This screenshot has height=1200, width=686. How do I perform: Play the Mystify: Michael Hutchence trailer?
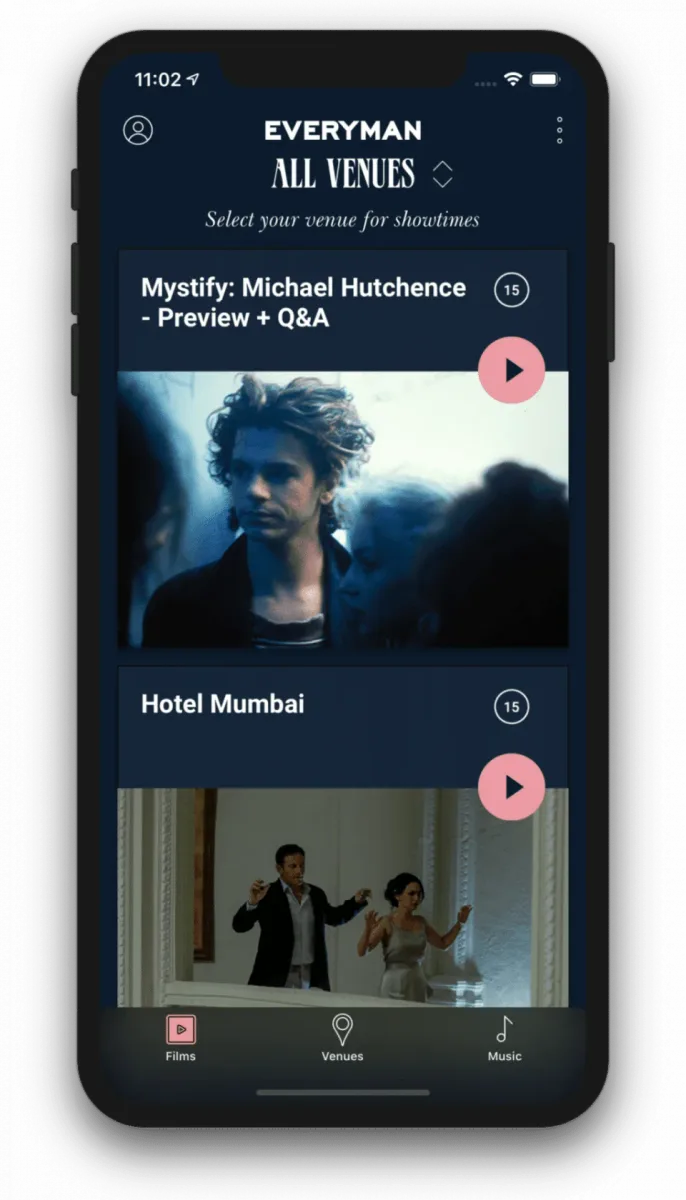click(511, 371)
